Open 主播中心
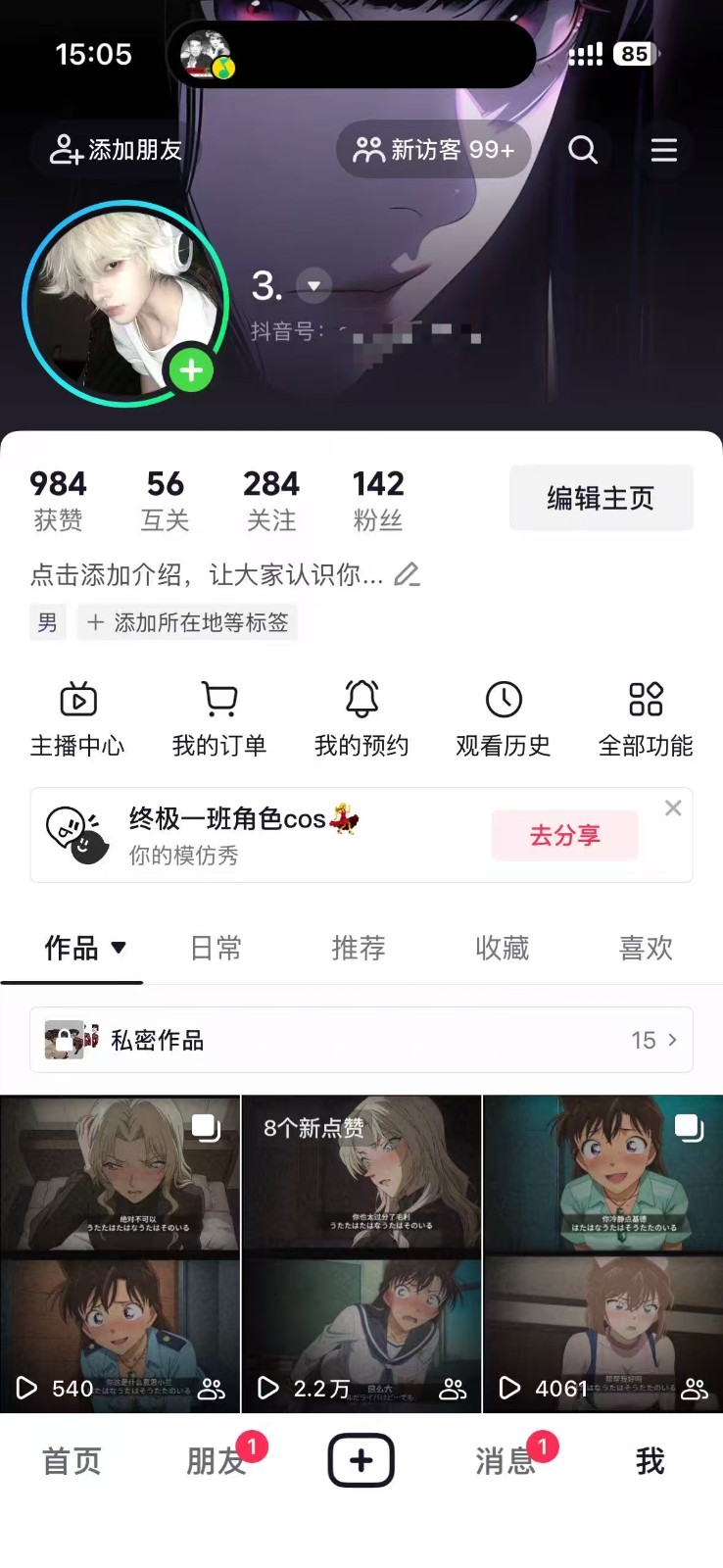 77,718
